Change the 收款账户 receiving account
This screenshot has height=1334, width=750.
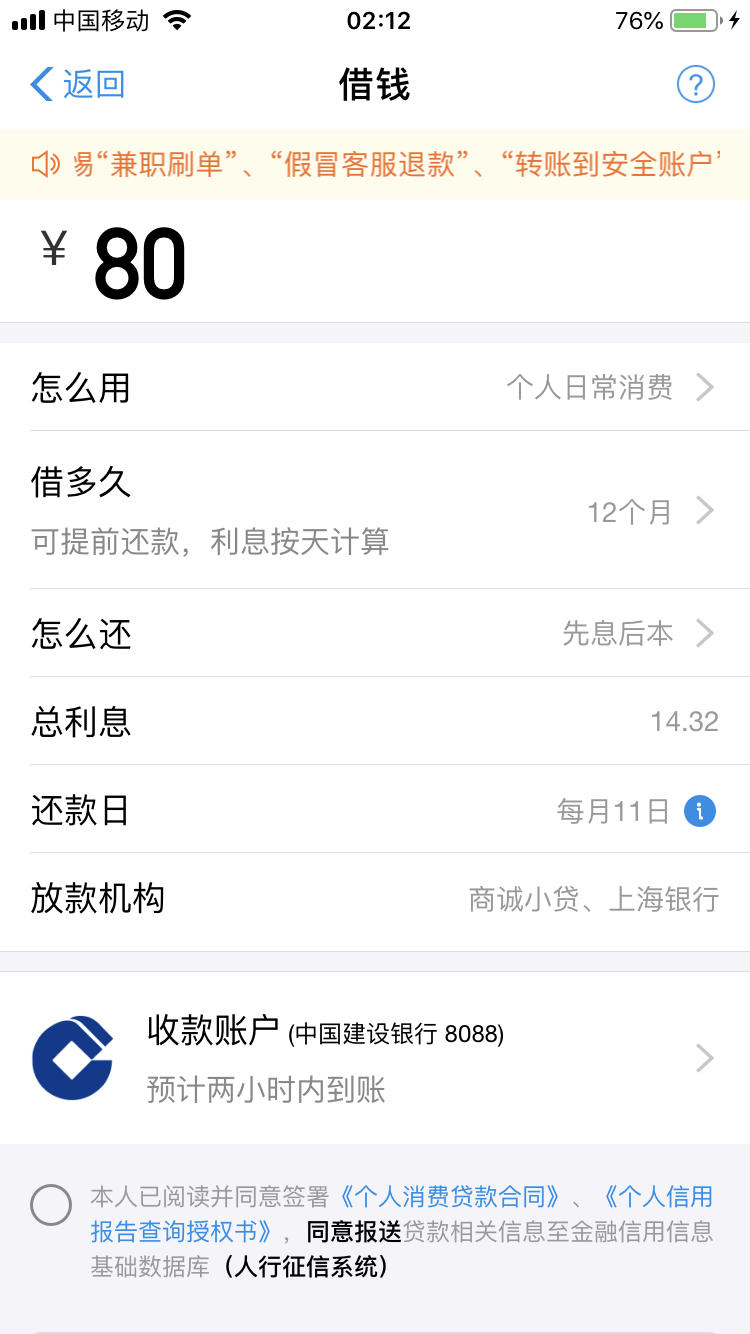coord(375,1058)
